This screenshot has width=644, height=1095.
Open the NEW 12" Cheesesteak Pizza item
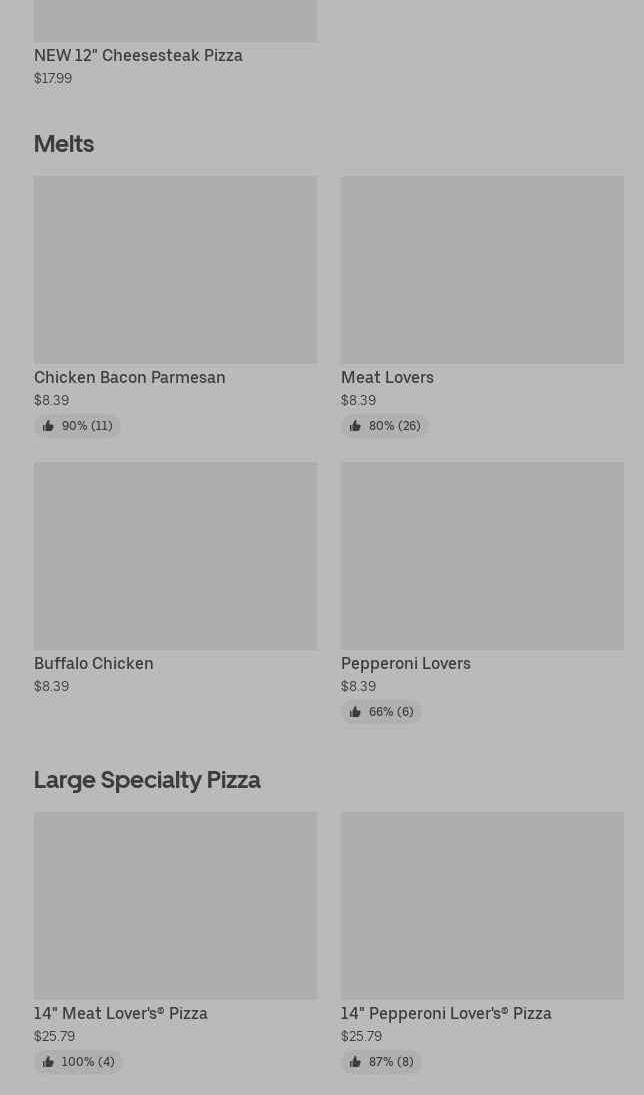[x=138, y=55]
